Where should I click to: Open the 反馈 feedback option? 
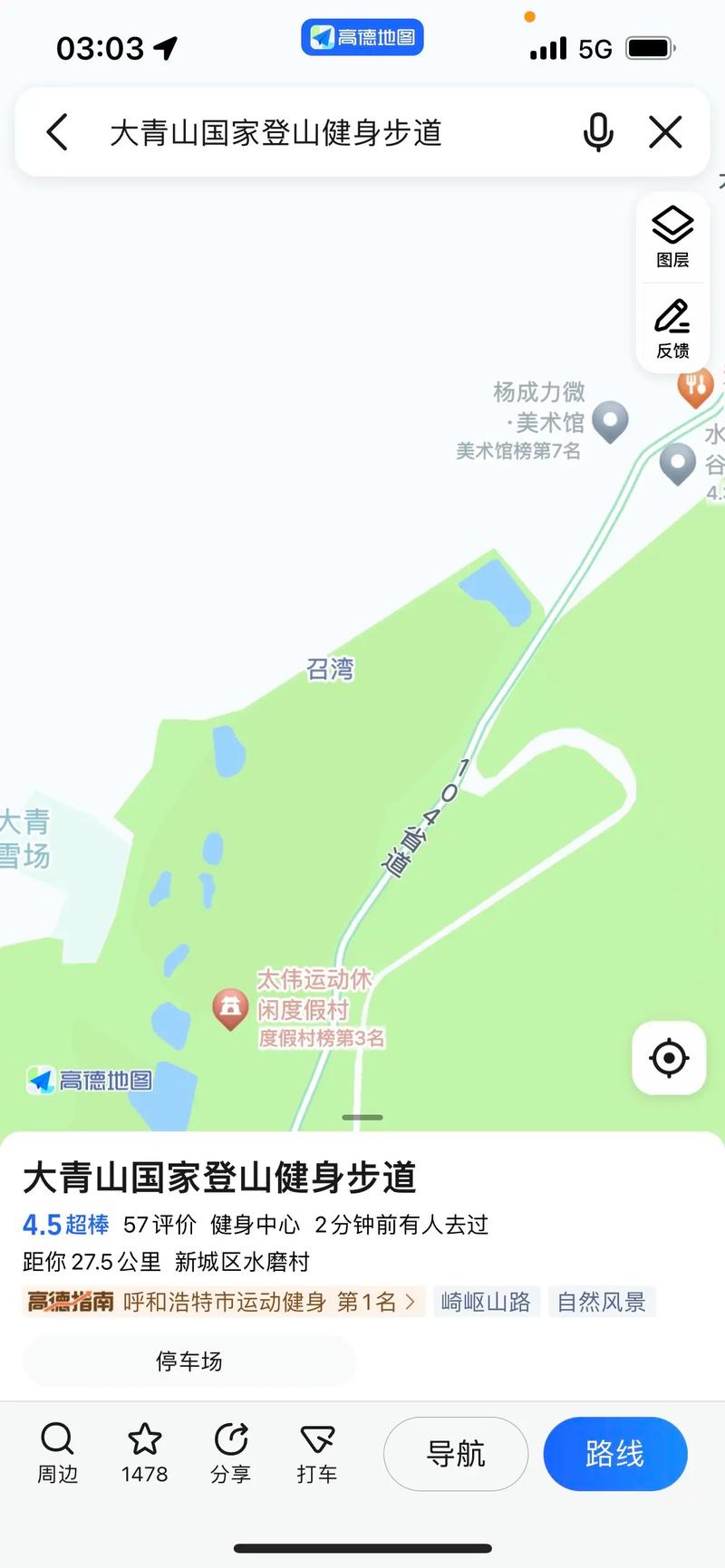tap(672, 328)
